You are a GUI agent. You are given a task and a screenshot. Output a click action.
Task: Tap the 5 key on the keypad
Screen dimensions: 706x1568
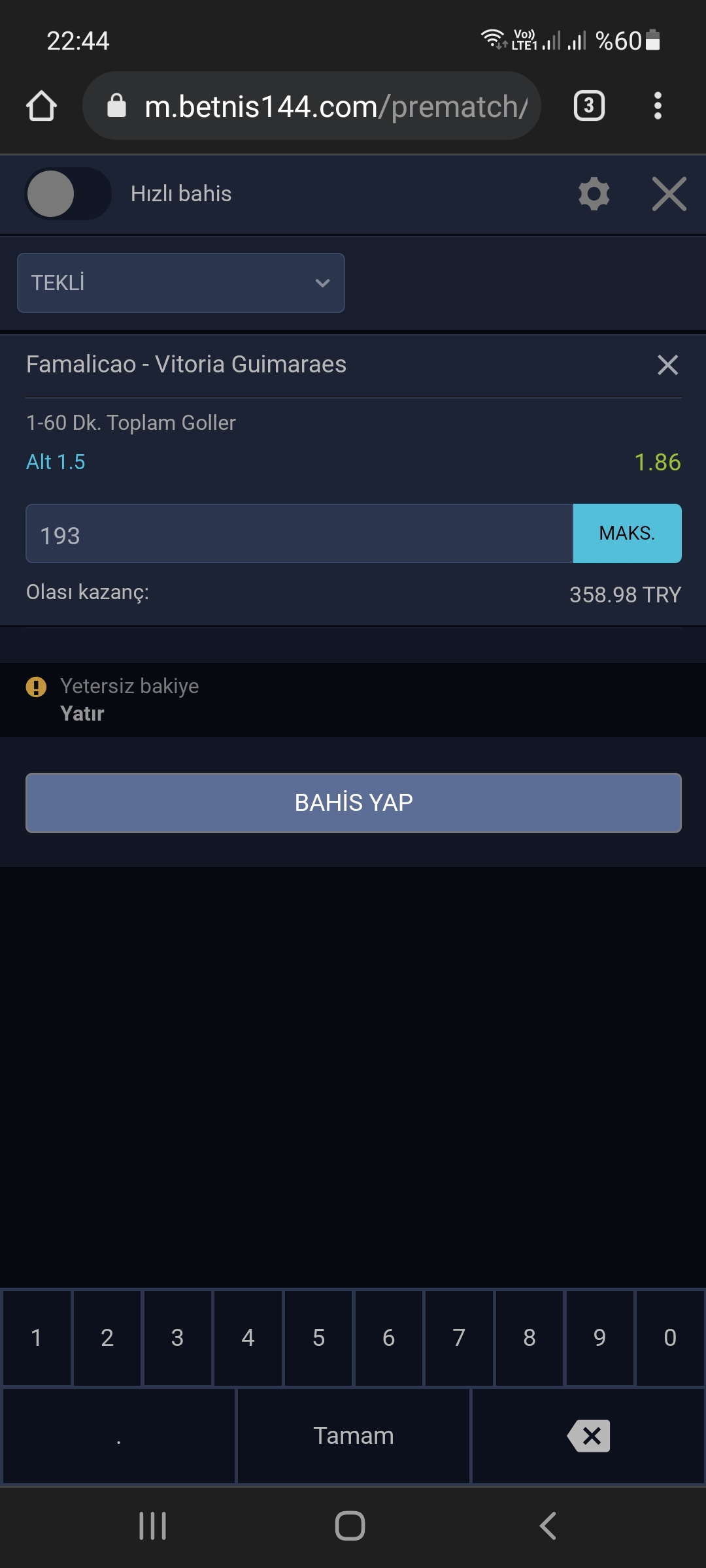point(318,1337)
